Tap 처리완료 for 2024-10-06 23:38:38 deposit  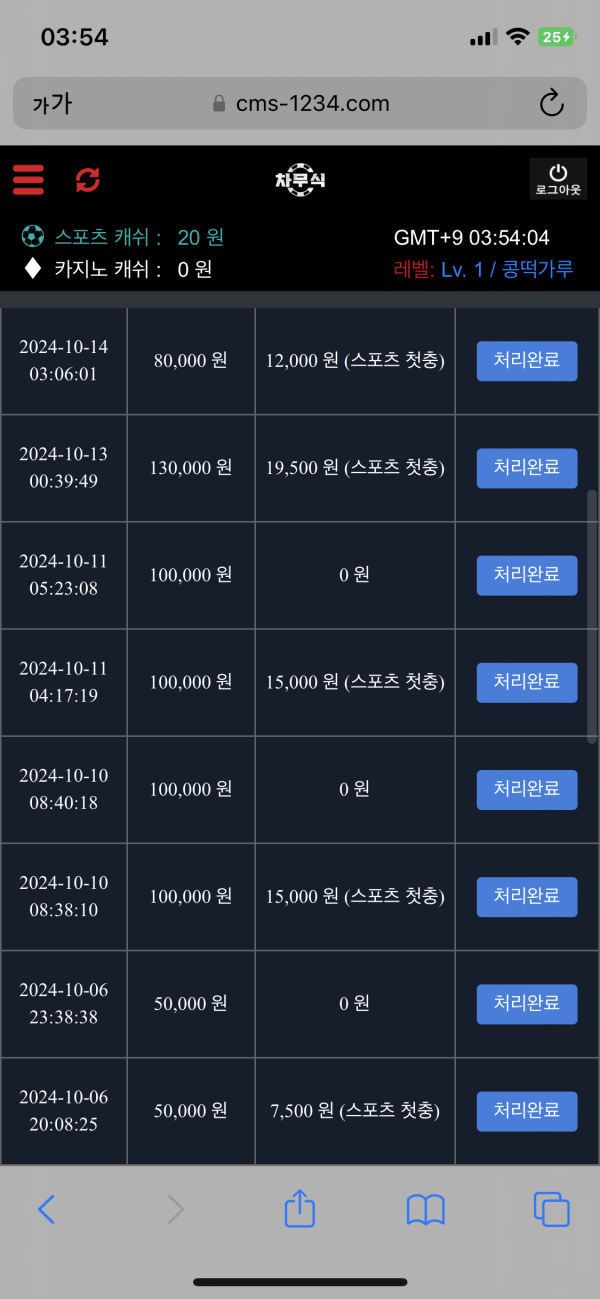point(527,1004)
